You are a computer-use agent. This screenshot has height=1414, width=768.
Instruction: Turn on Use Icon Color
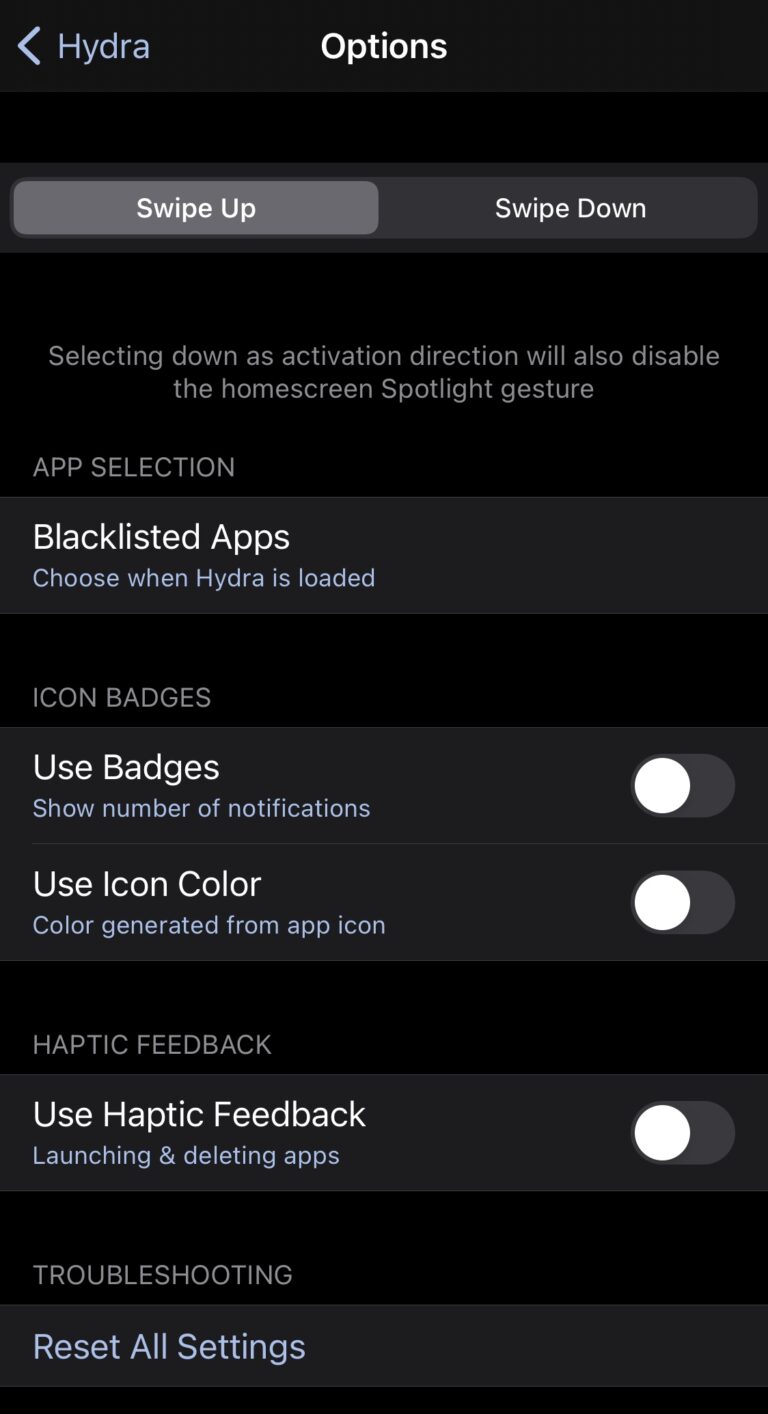(682, 902)
